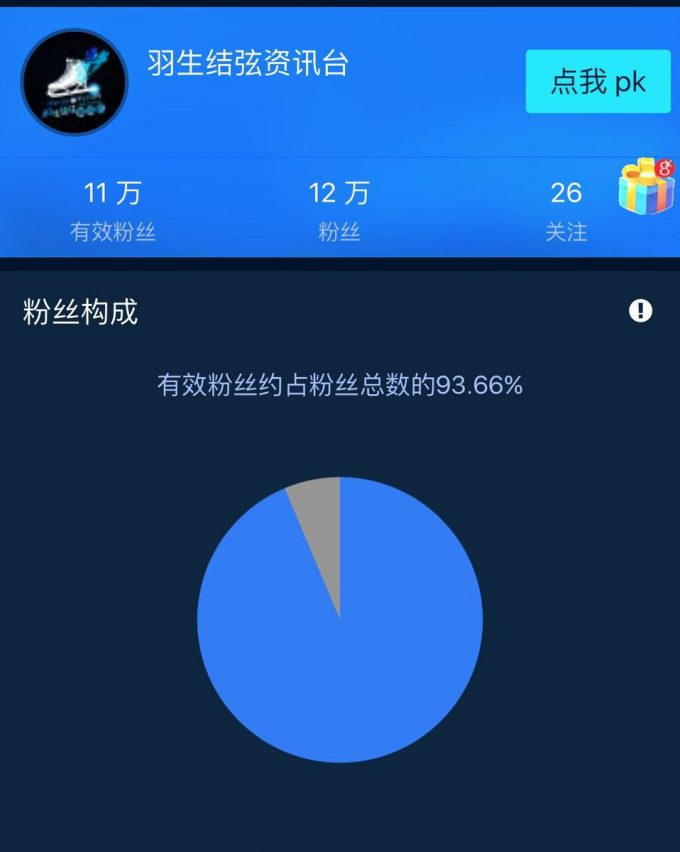Open the 羽生结弦资讯台 profile avatar
The width and height of the screenshot is (680, 852).
tap(75, 81)
